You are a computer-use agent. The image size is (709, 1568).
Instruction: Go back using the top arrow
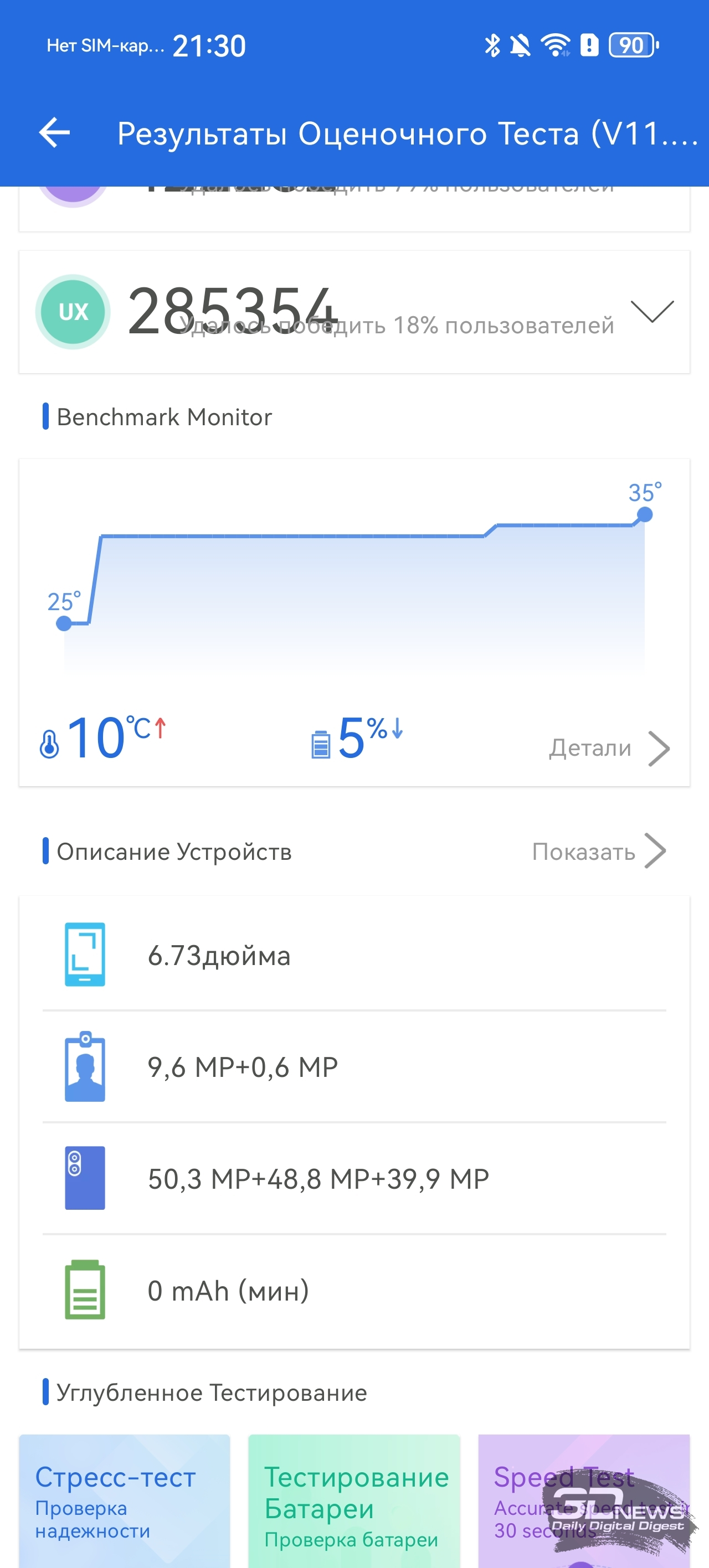[x=55, y=133]
